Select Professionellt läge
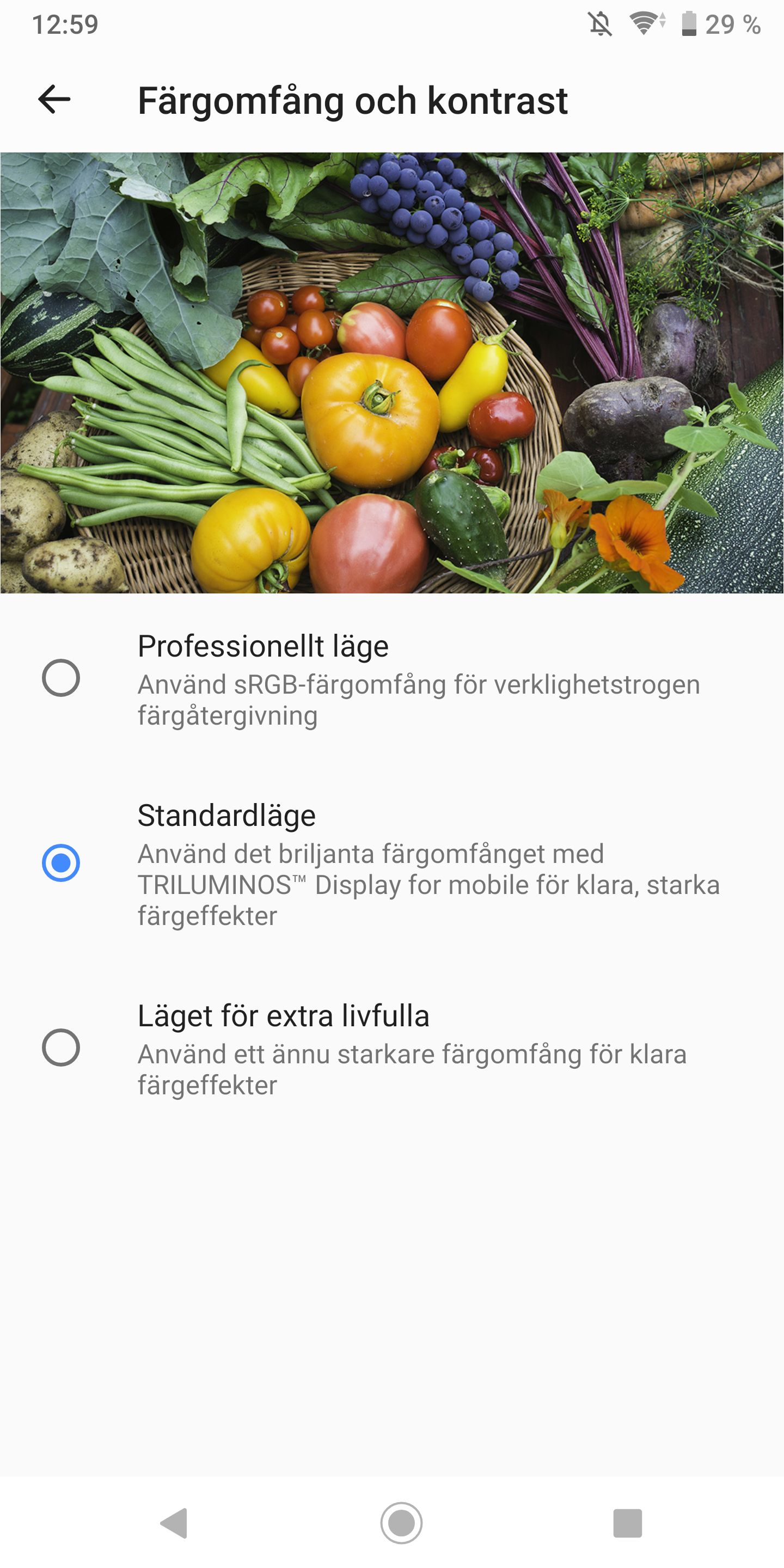 pyautogui.click(x=61, y=678)
